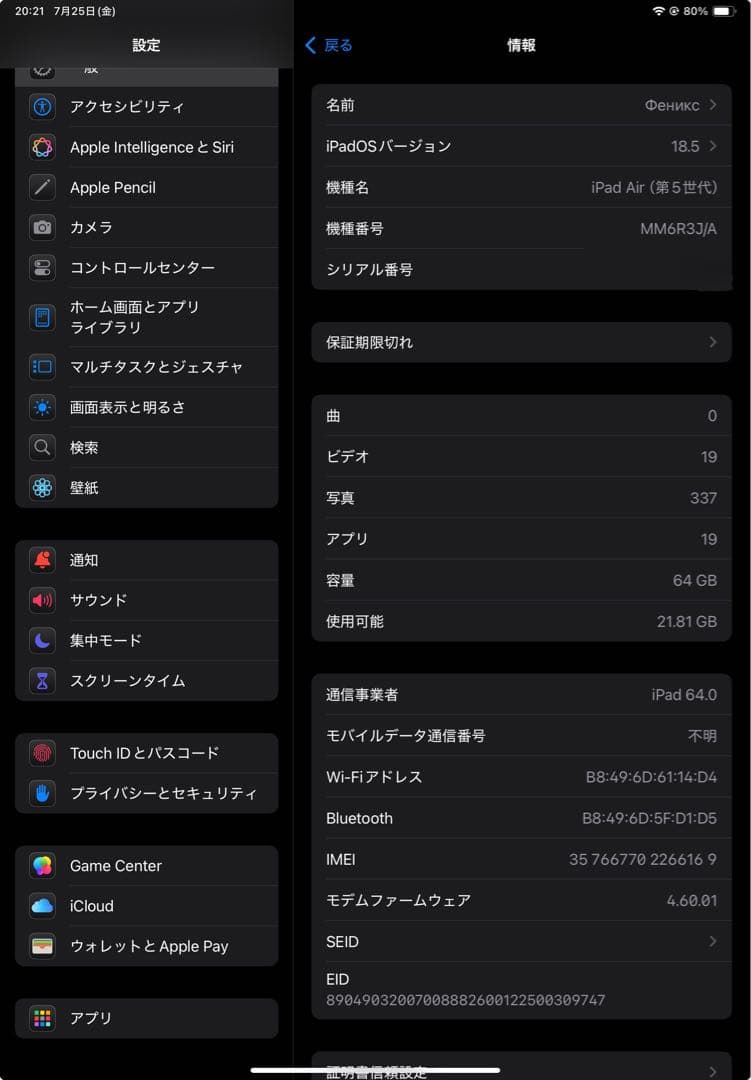Select the Apple Intelligence と Siri icon
The width and height of the screenshot is (751, 1080).
pyautogui.click(x=40, y=147)
